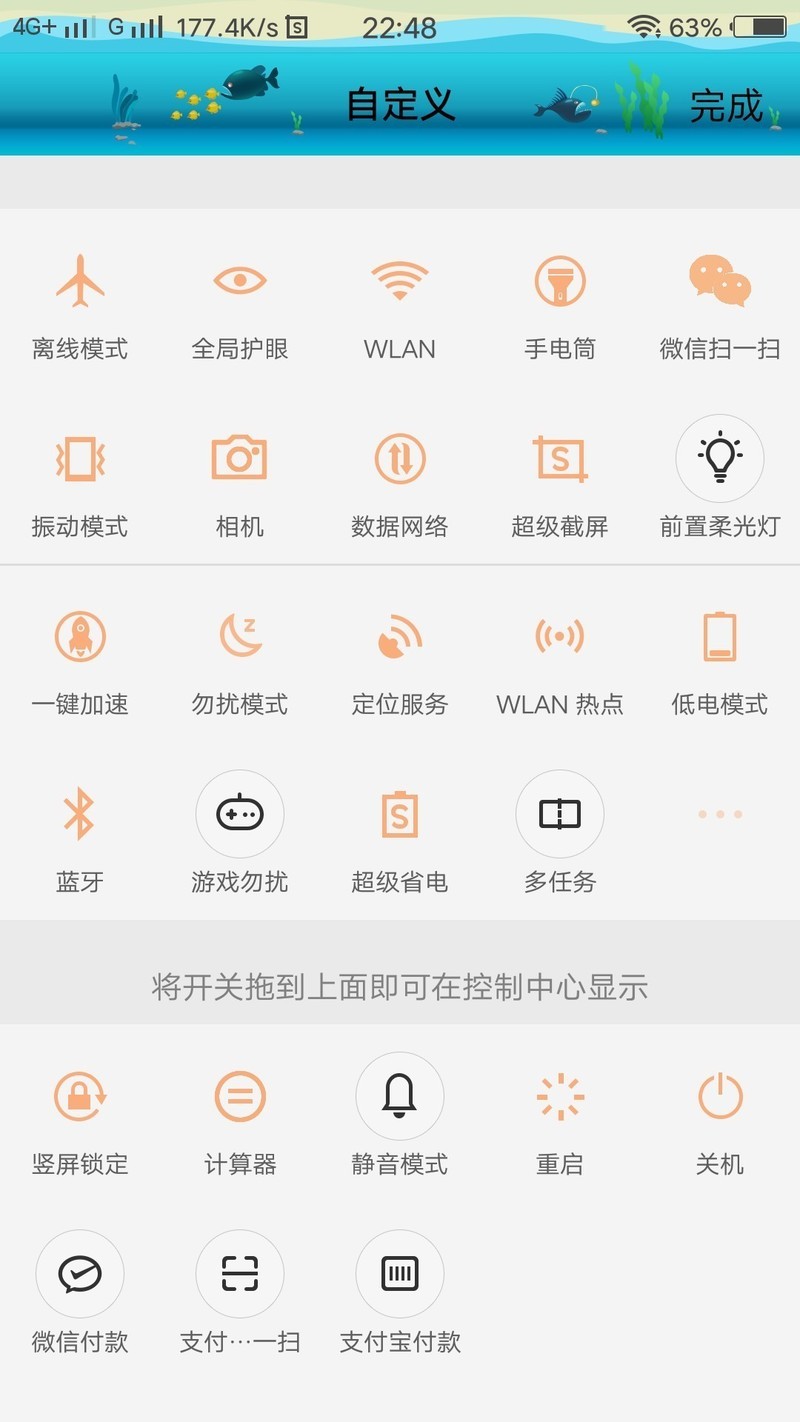800x1422 pixels.
Task: Tap the 勿扰模式 do-not-disturb switch
Action: point(240,637)
